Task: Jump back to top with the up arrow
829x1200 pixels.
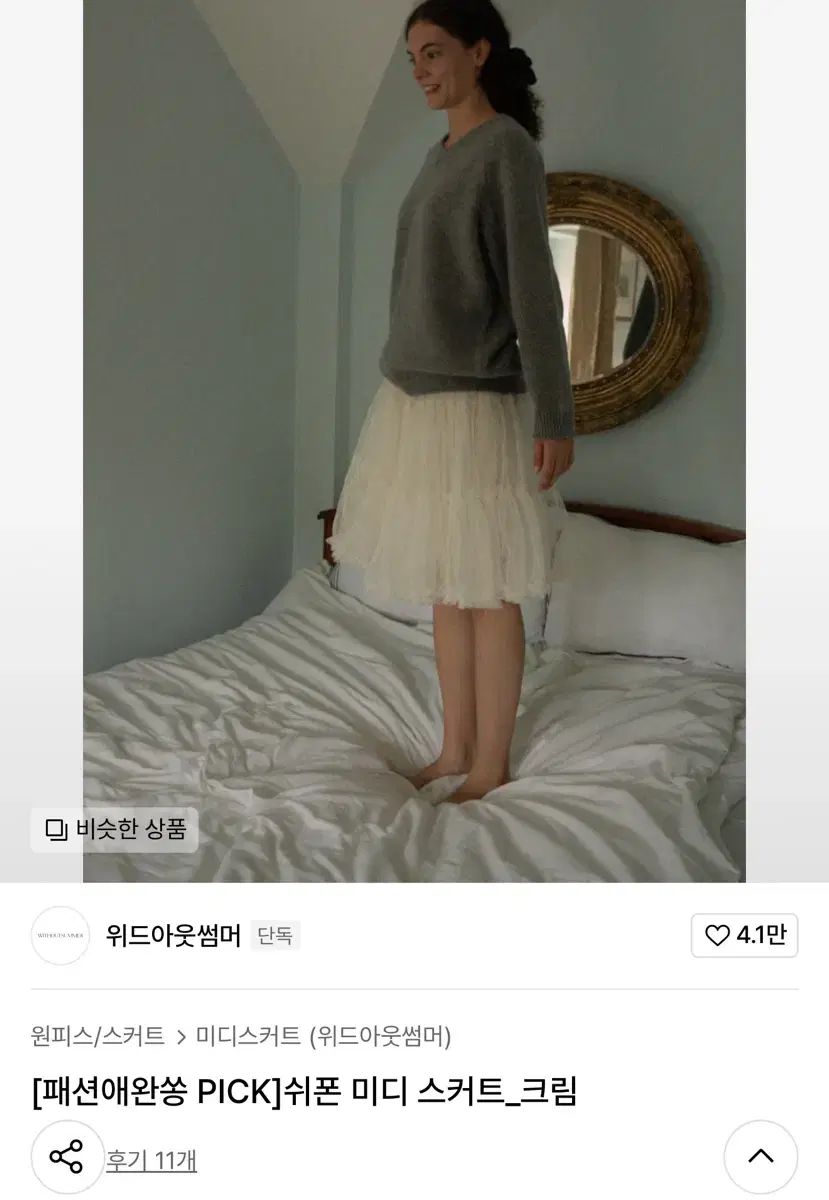Action: click(x=760, y=1156)
